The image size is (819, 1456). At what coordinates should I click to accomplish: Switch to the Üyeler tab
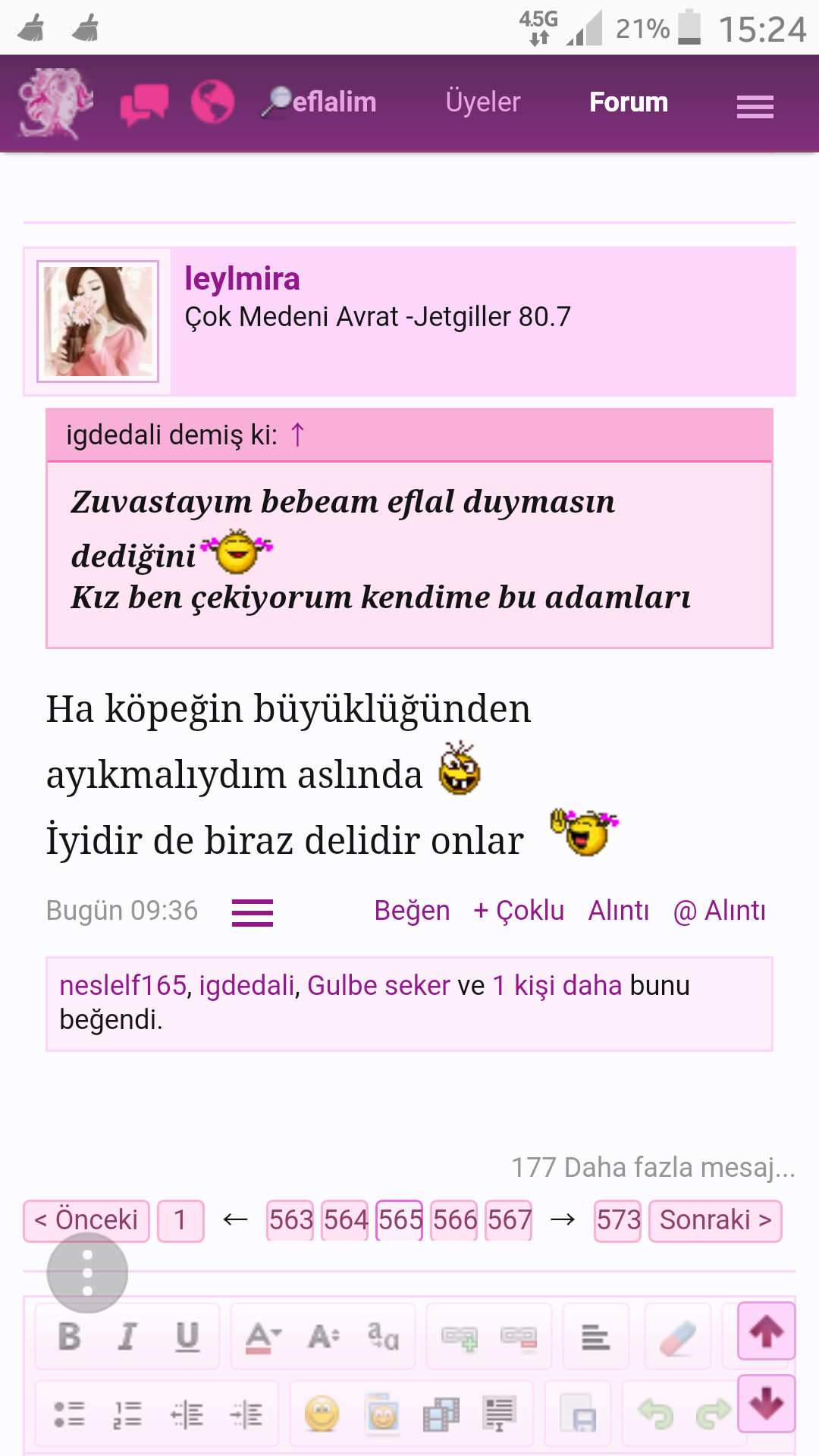point(482,101)
